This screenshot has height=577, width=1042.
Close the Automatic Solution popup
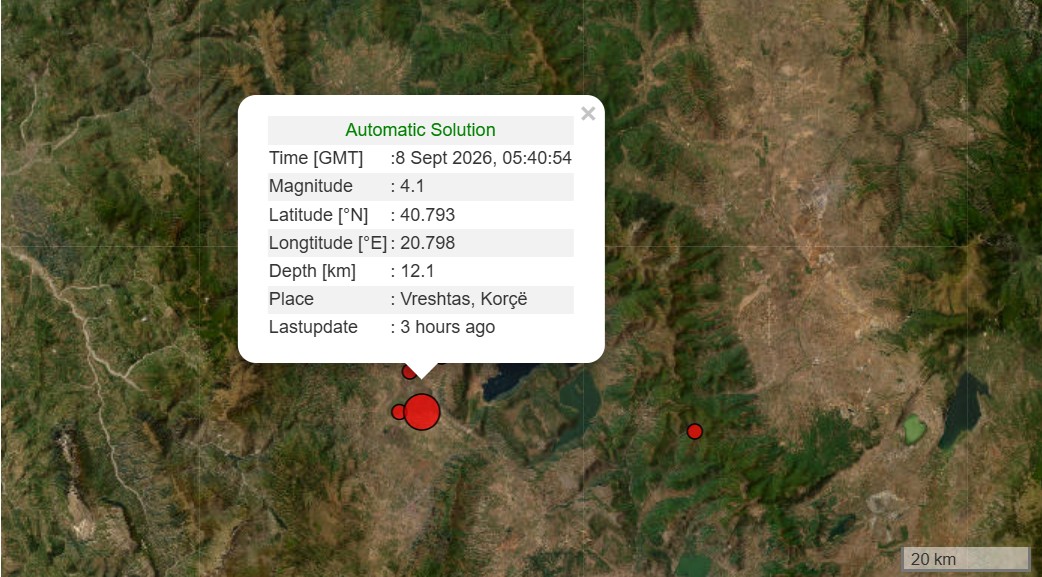[587, 114]
